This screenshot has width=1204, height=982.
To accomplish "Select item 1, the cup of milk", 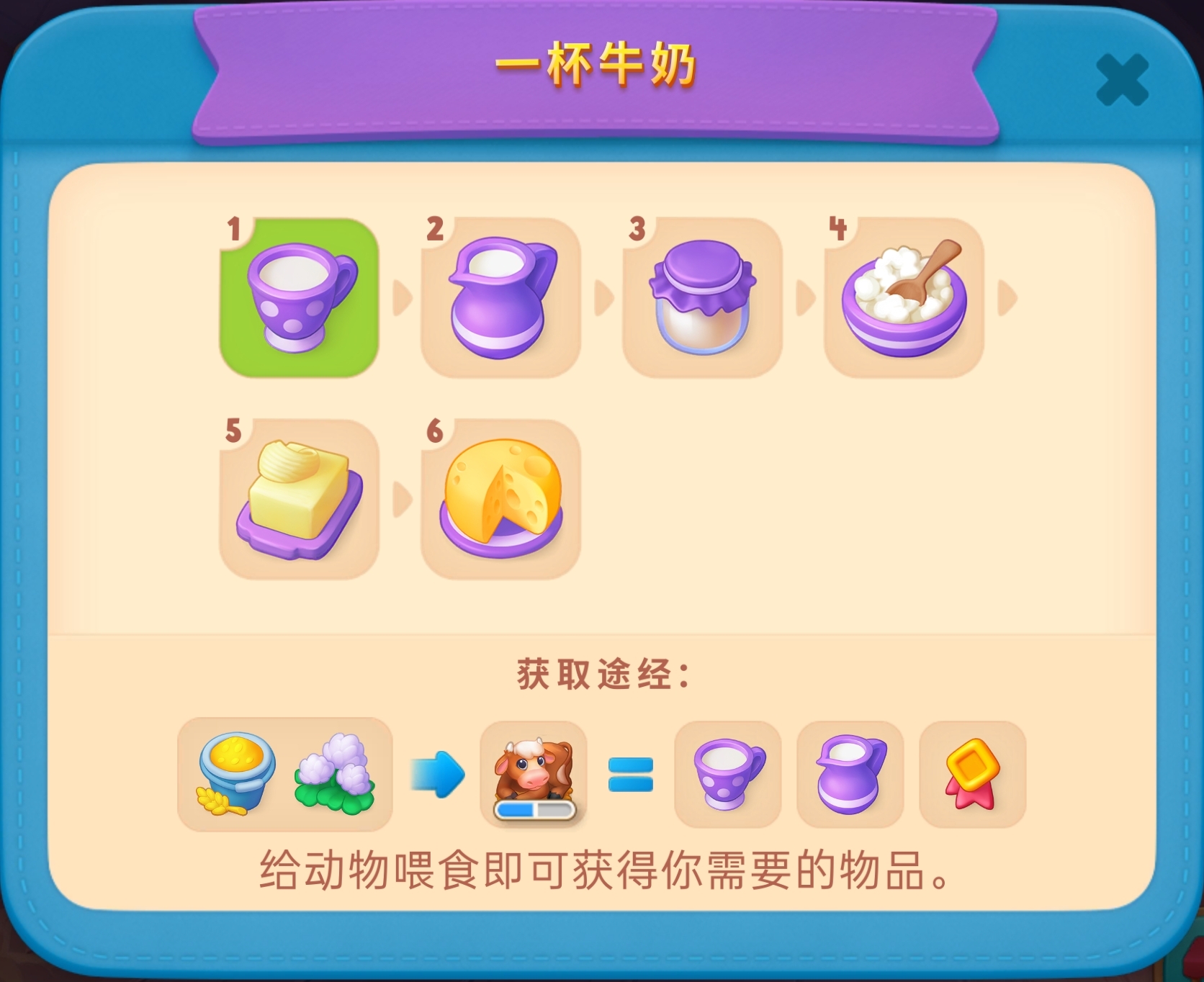I will [299, 297].
